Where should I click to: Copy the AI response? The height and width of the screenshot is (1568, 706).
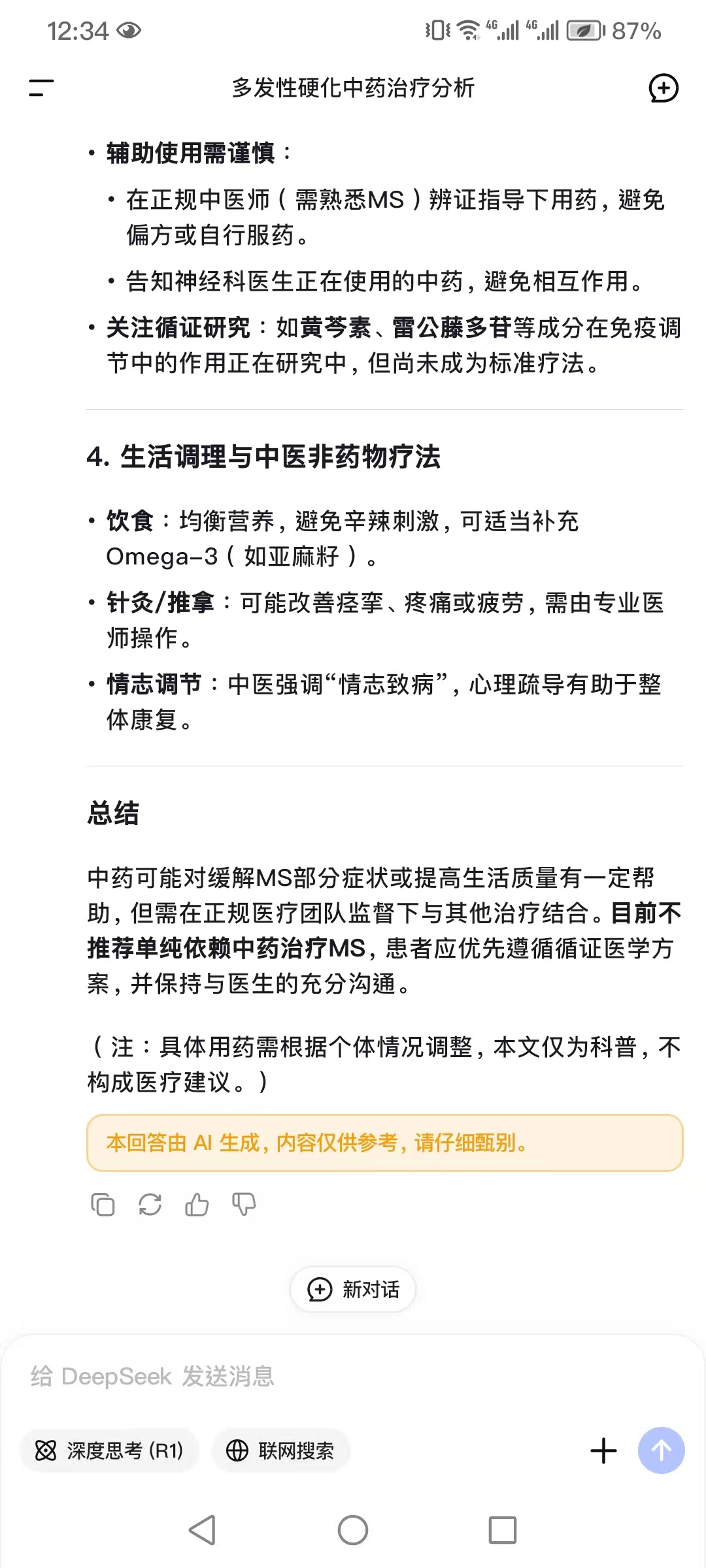(103, 1204)
